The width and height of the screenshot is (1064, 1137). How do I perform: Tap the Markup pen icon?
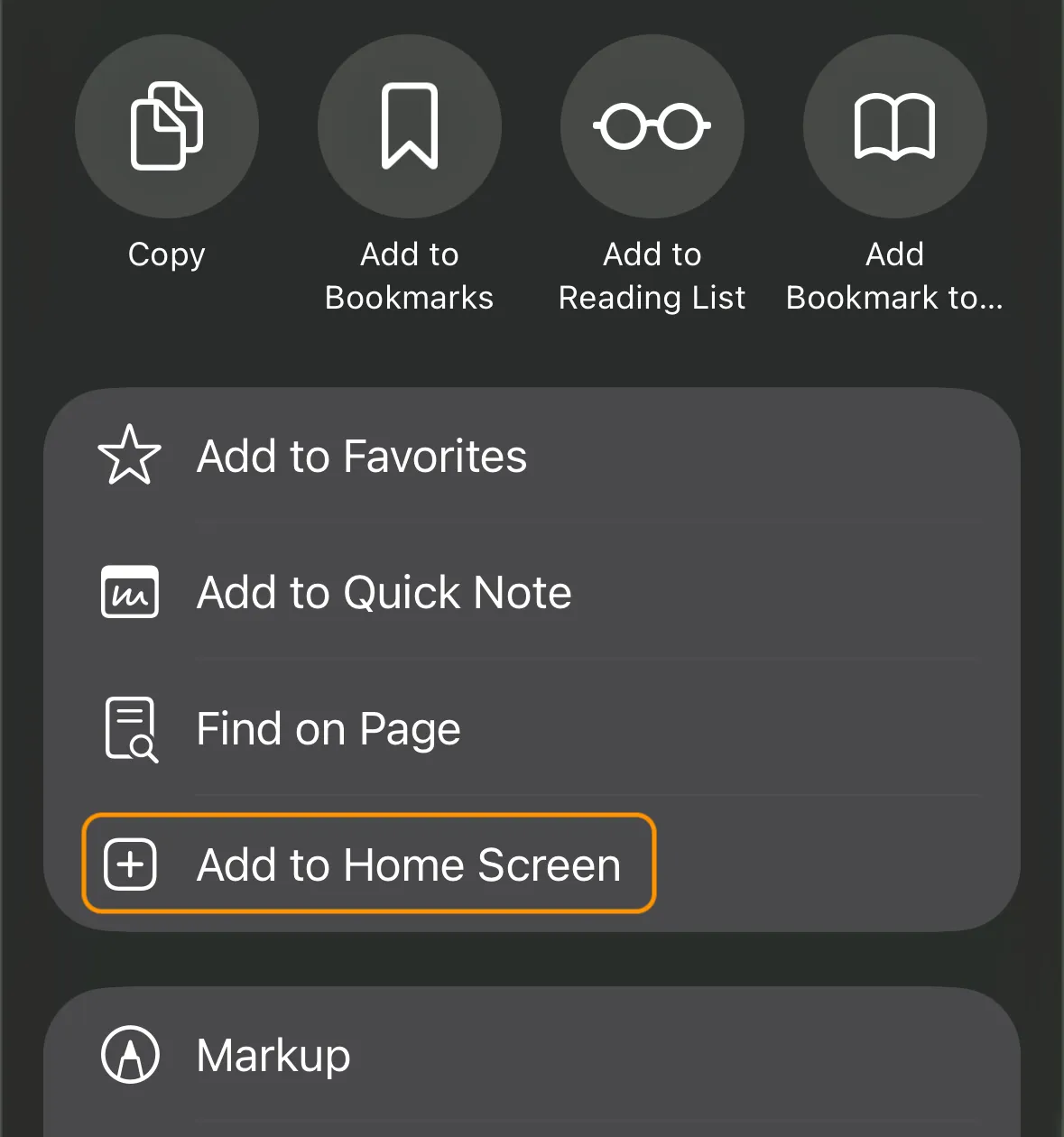[x=129, y=1055]
